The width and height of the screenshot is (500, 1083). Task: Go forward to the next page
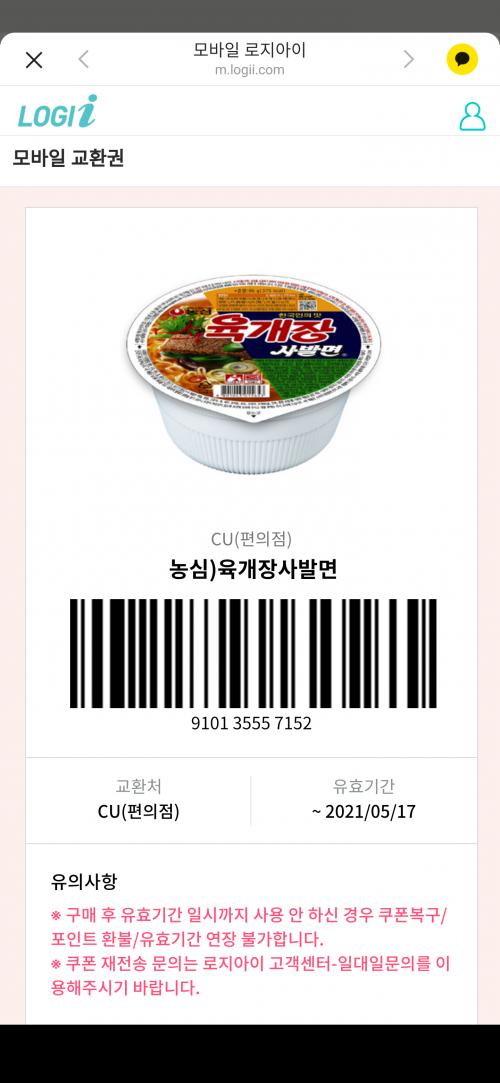408,59
